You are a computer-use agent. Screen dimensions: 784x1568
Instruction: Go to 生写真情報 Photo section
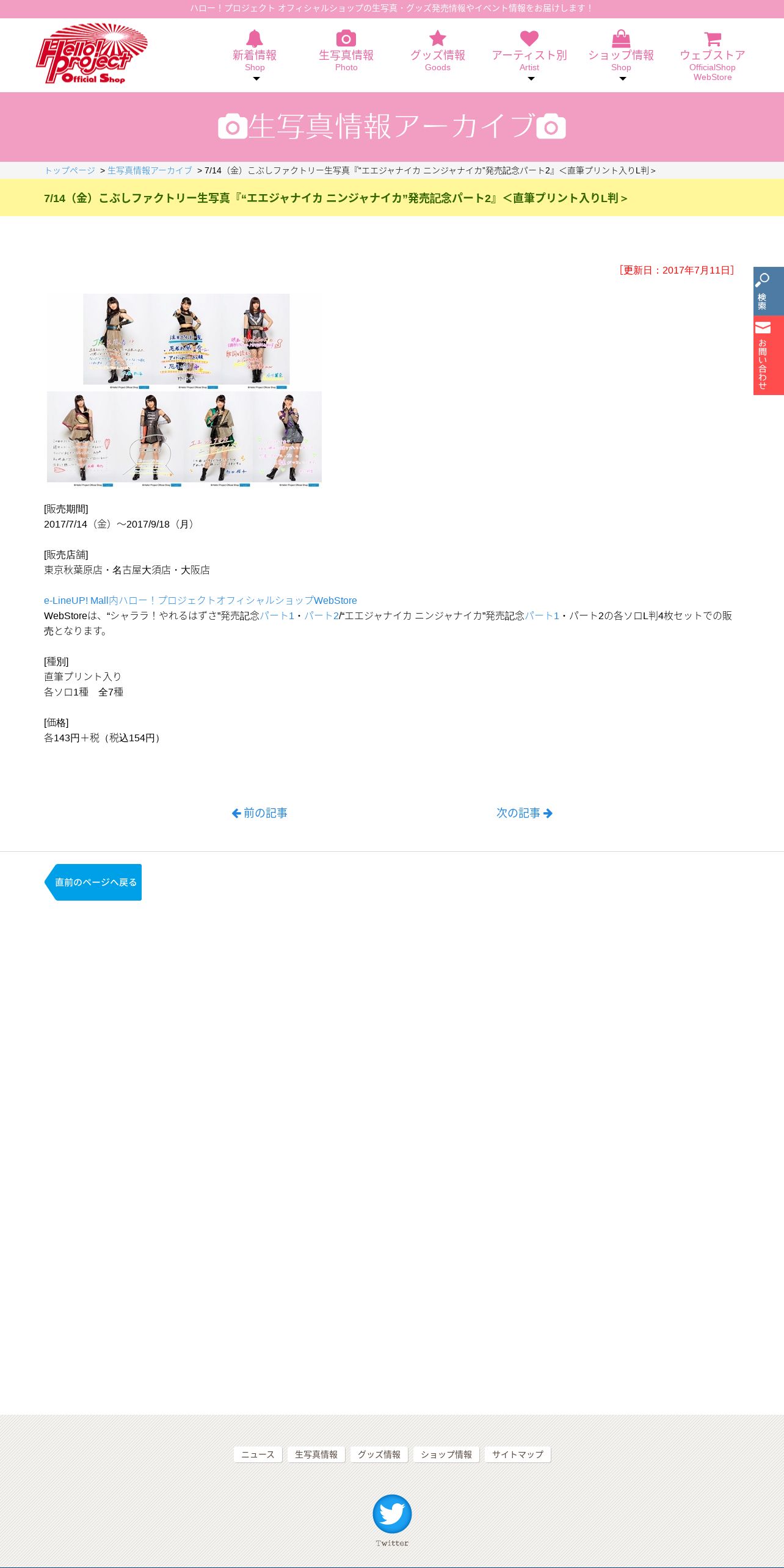point(346,51)
